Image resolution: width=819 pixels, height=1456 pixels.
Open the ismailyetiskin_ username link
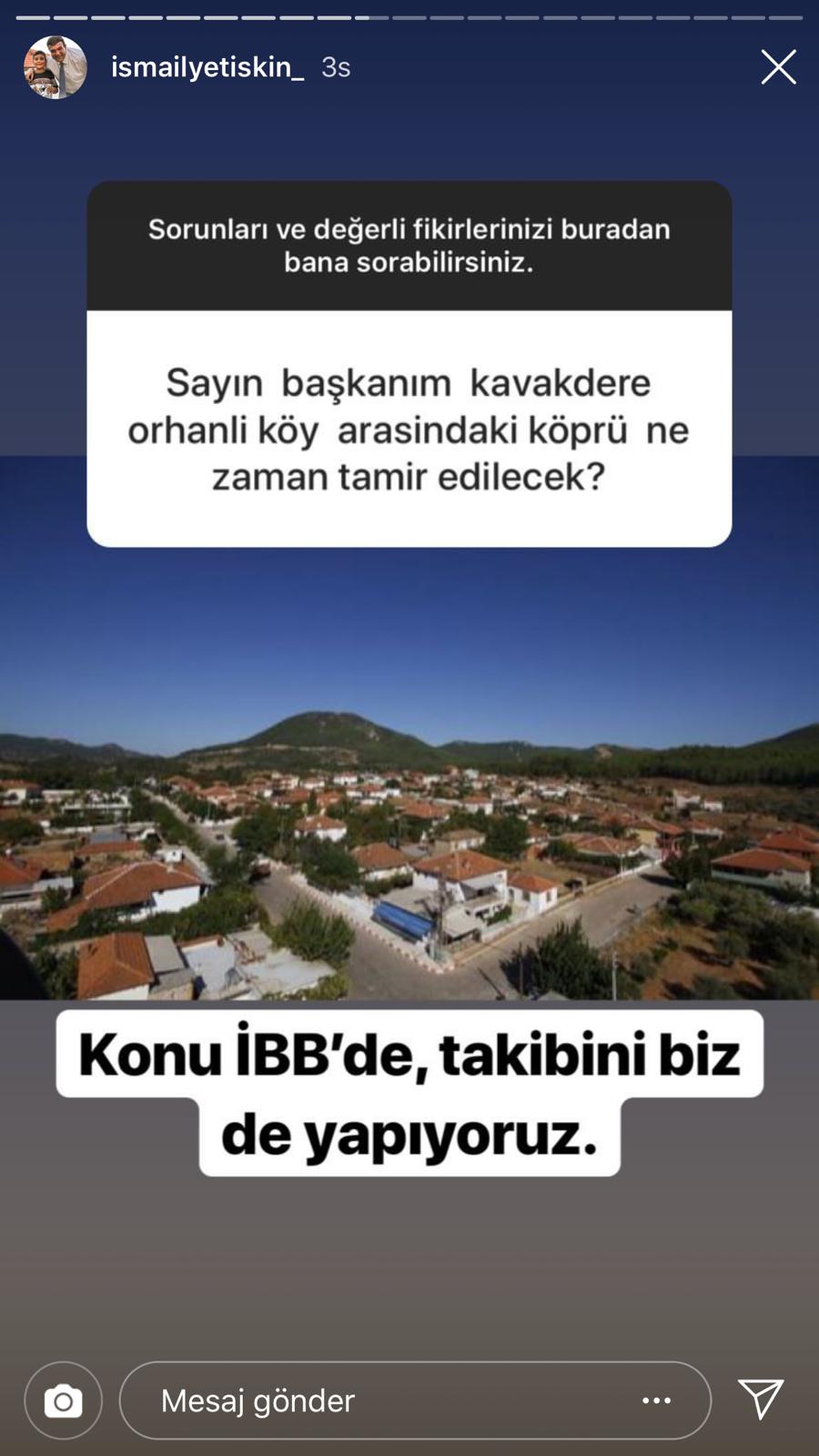click(x=207, y=67)
